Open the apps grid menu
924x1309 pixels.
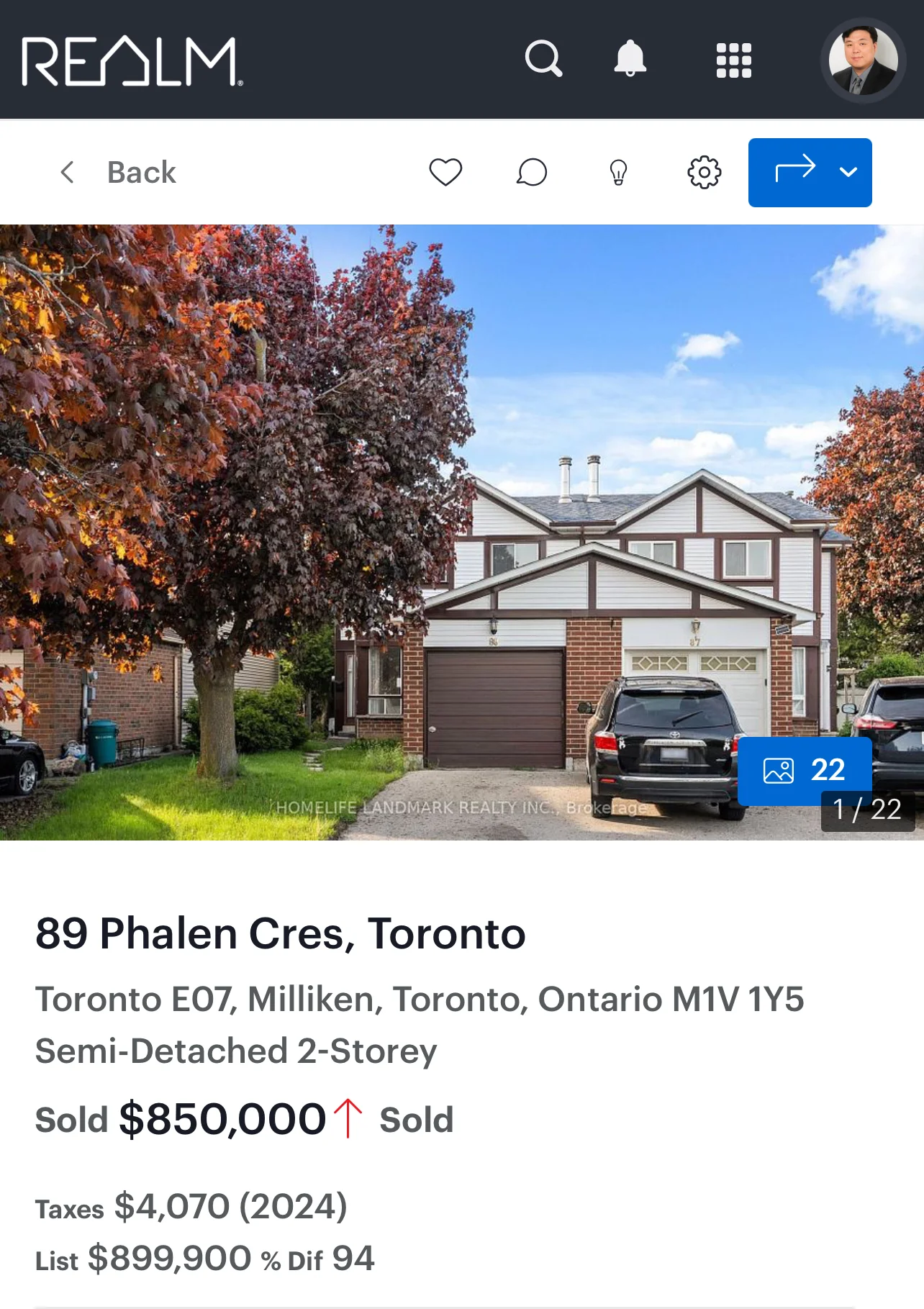[x=733, y=60]
